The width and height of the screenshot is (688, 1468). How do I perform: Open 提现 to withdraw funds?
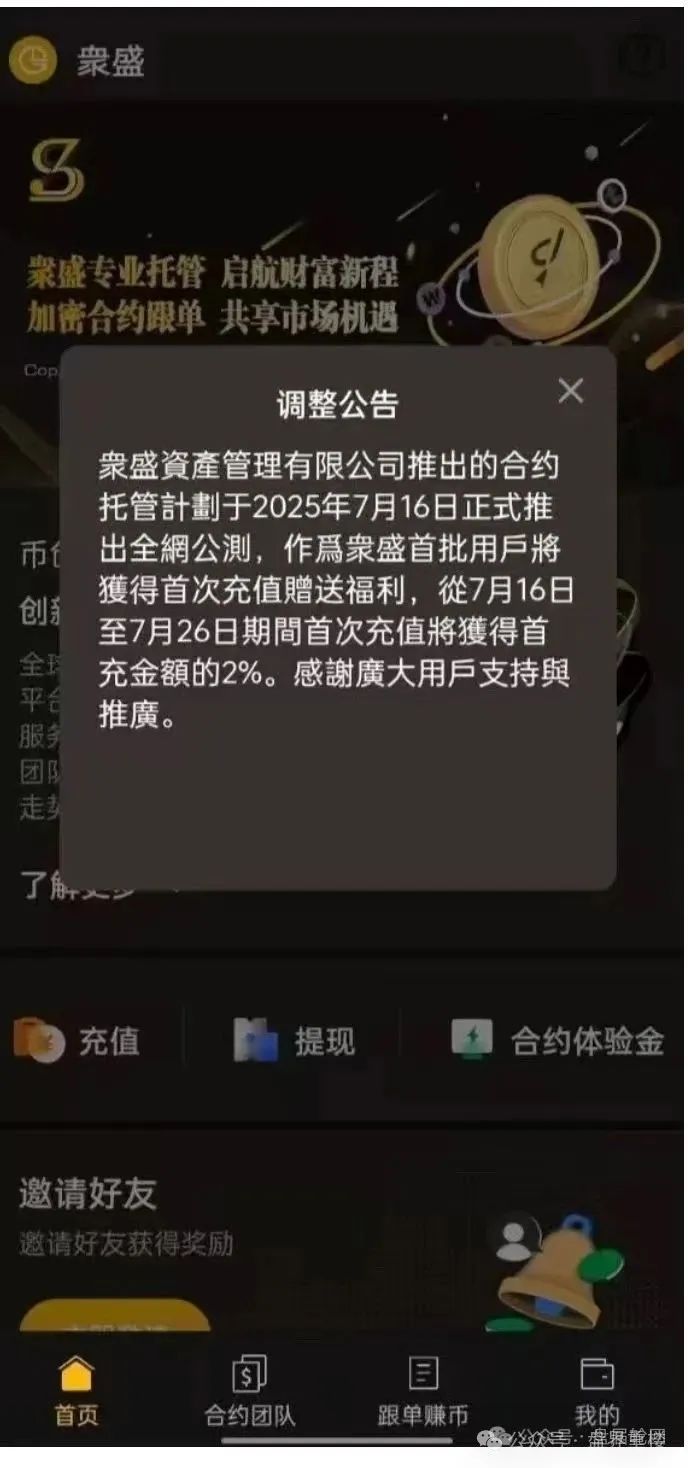tap(294, 1041)
